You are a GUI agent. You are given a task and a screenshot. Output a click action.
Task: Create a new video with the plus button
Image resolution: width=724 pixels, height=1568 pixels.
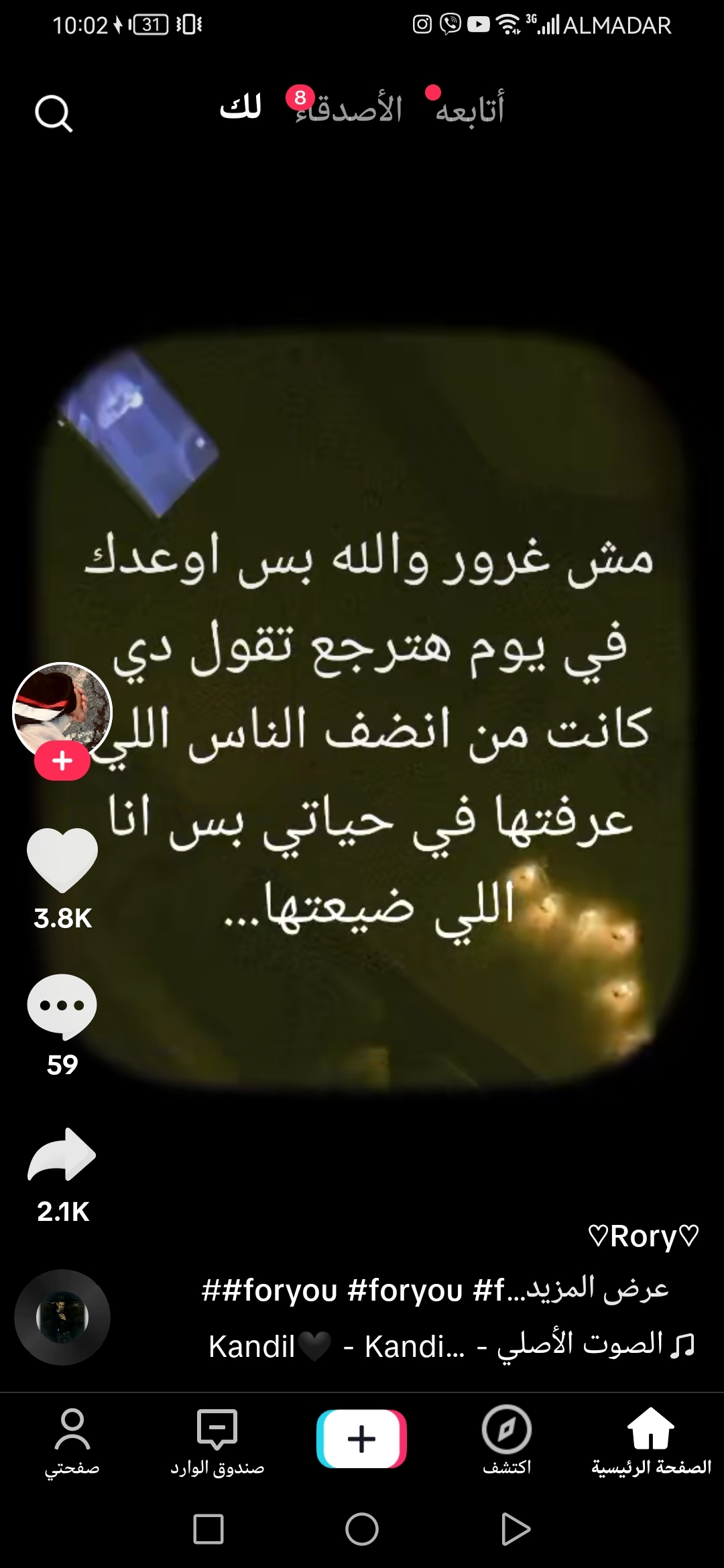362,1439
